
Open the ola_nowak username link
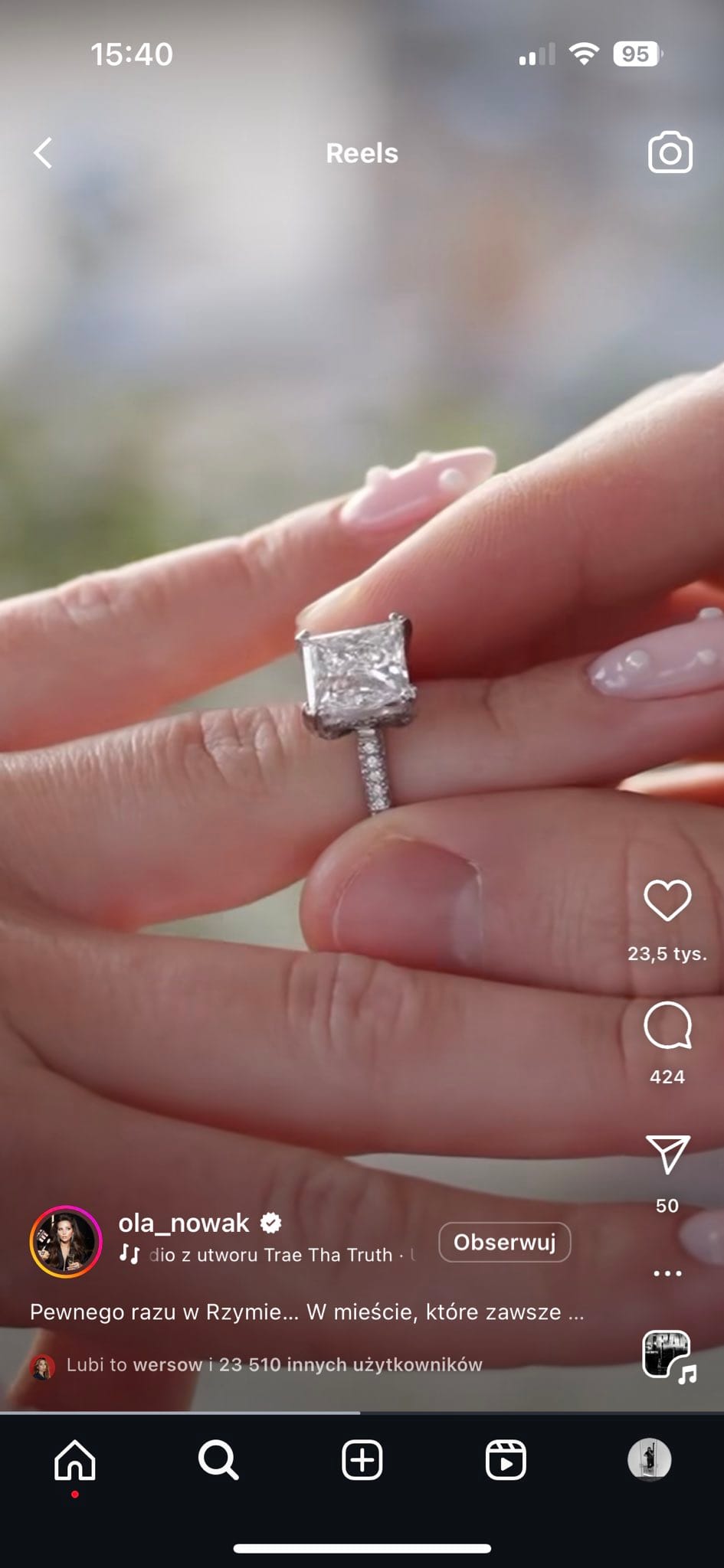click(184, 1223)
